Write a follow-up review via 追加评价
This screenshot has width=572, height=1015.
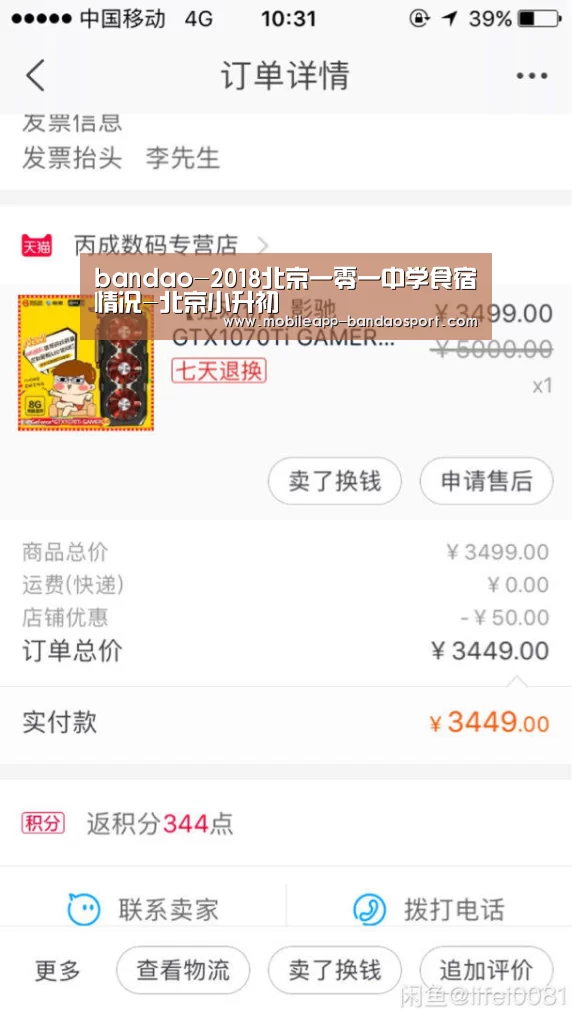pyautogui.click(x=487, y=970)
